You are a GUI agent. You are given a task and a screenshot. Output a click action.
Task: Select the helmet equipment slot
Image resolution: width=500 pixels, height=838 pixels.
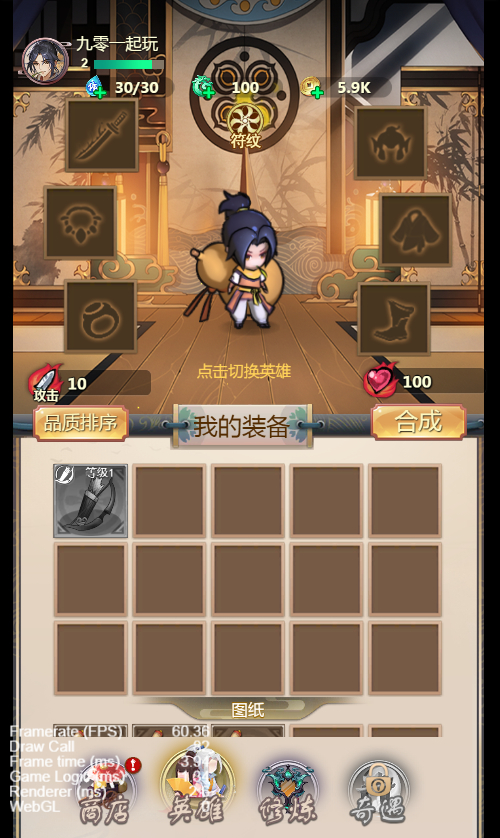390,142
